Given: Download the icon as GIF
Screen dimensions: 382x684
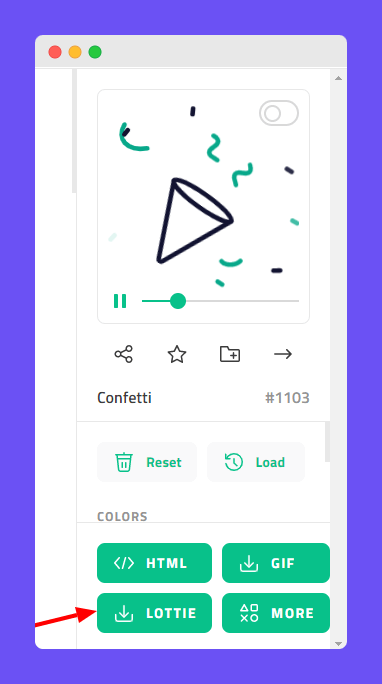Looking at the screenshot, I should [276, 563].
